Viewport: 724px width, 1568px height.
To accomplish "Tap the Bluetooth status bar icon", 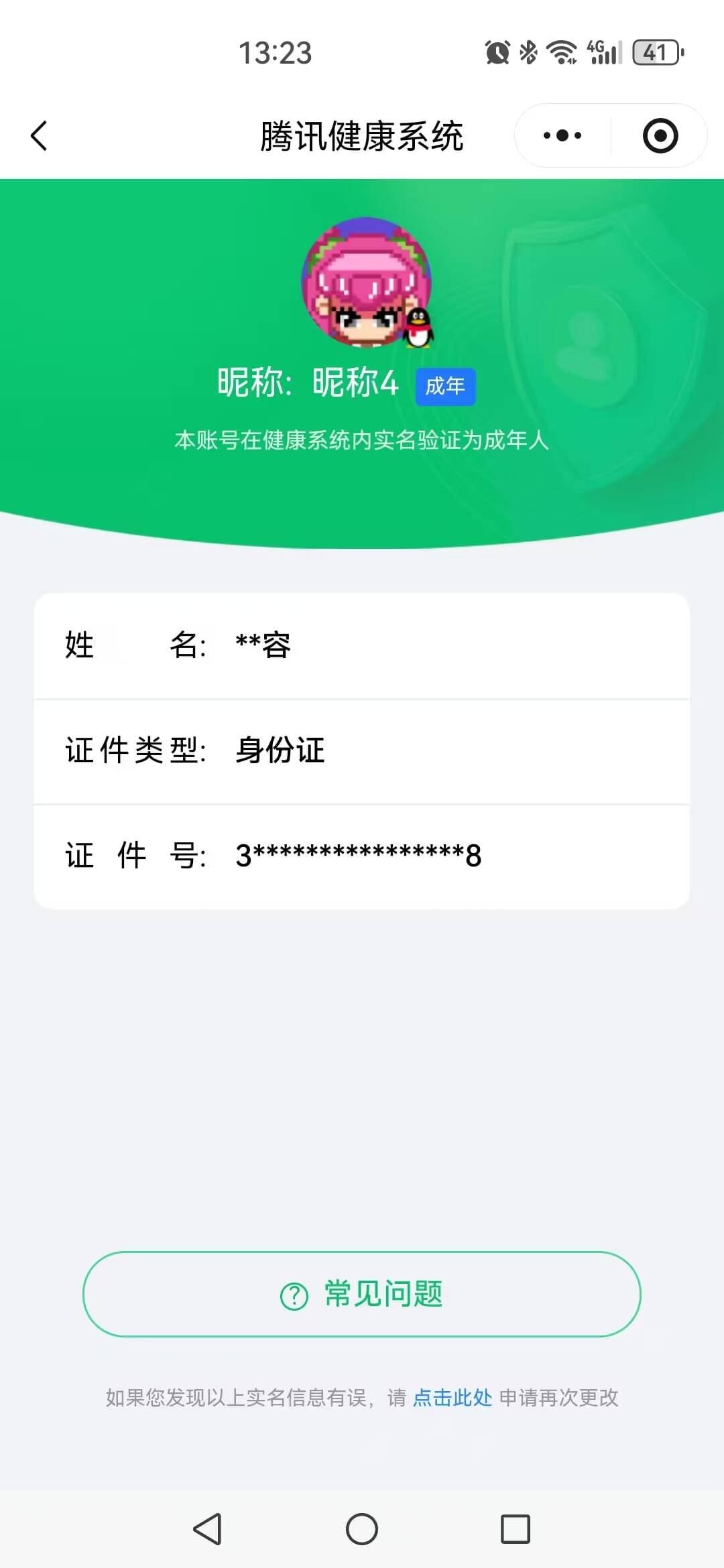I will click(x=527, y=50).
